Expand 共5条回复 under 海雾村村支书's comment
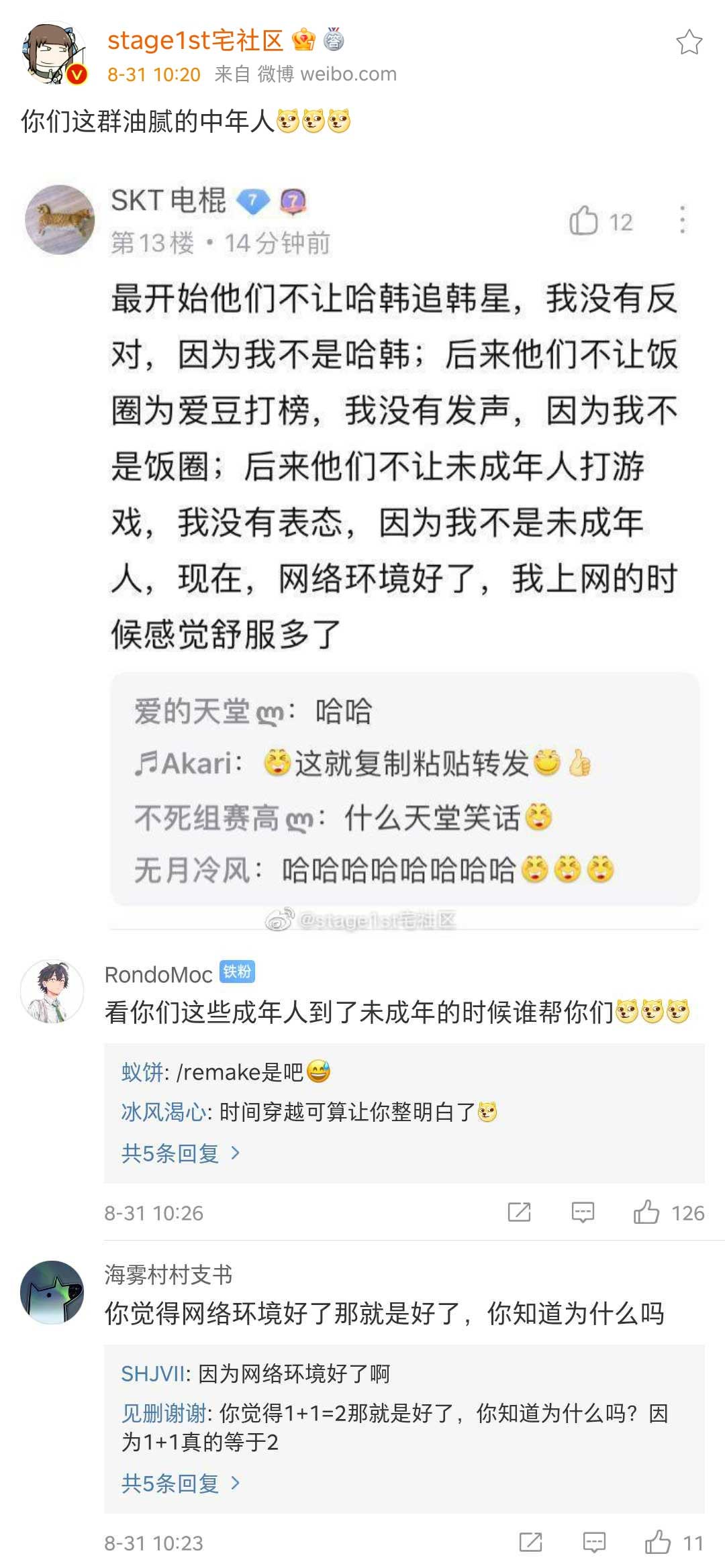Screen dimensions: 725x1568 [x=180, y=1483]
